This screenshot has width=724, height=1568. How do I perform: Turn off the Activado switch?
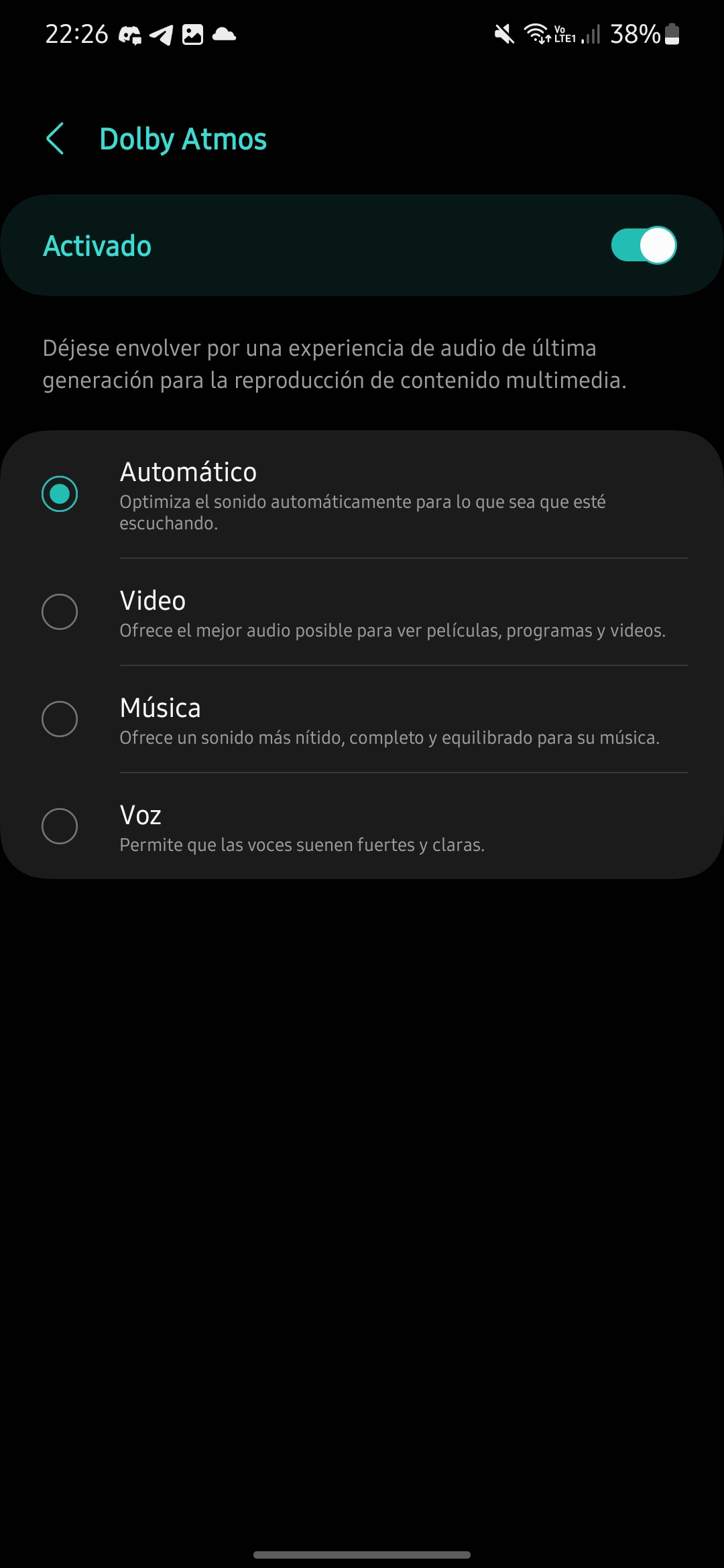(643, 246)
